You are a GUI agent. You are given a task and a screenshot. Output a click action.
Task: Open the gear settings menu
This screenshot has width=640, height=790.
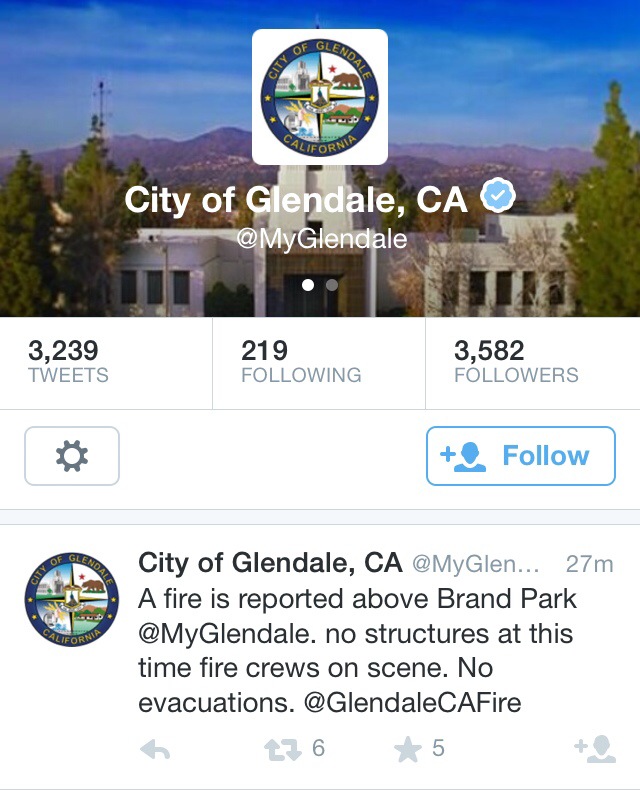pos(72,456)
